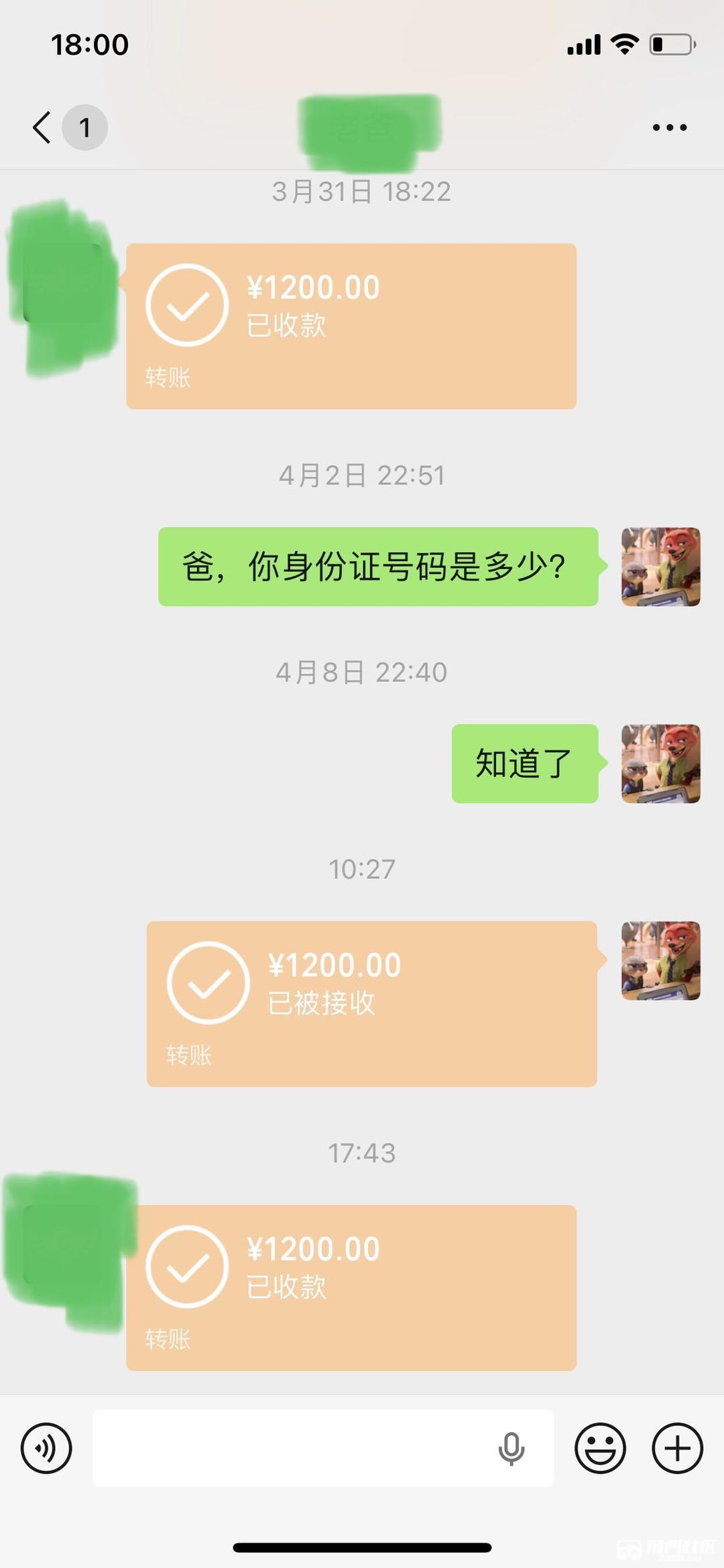Open the plus attachments menu

coord(677,1448)
